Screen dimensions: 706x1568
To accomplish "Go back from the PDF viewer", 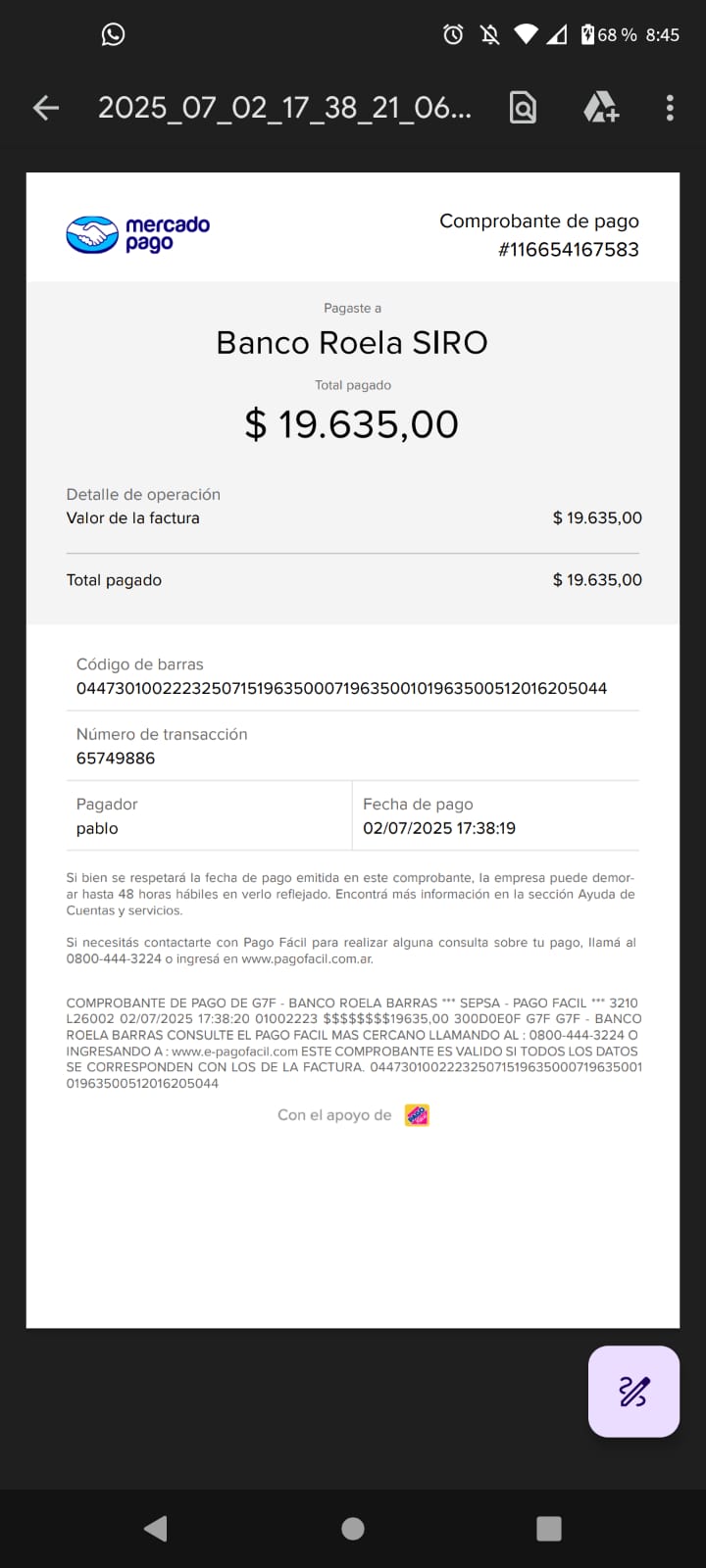I will (46, 108).
